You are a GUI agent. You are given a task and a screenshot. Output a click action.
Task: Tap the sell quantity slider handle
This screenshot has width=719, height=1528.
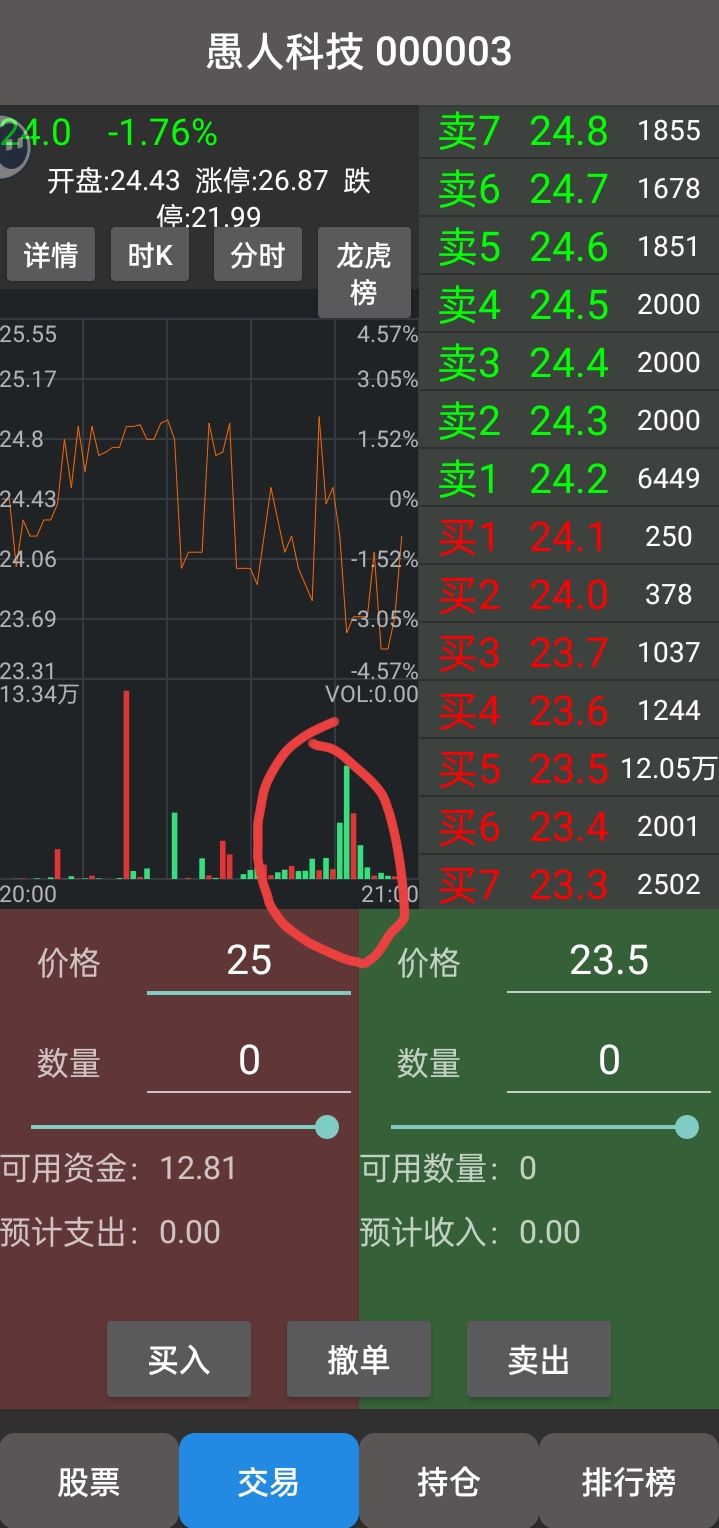pos(687,1128)
